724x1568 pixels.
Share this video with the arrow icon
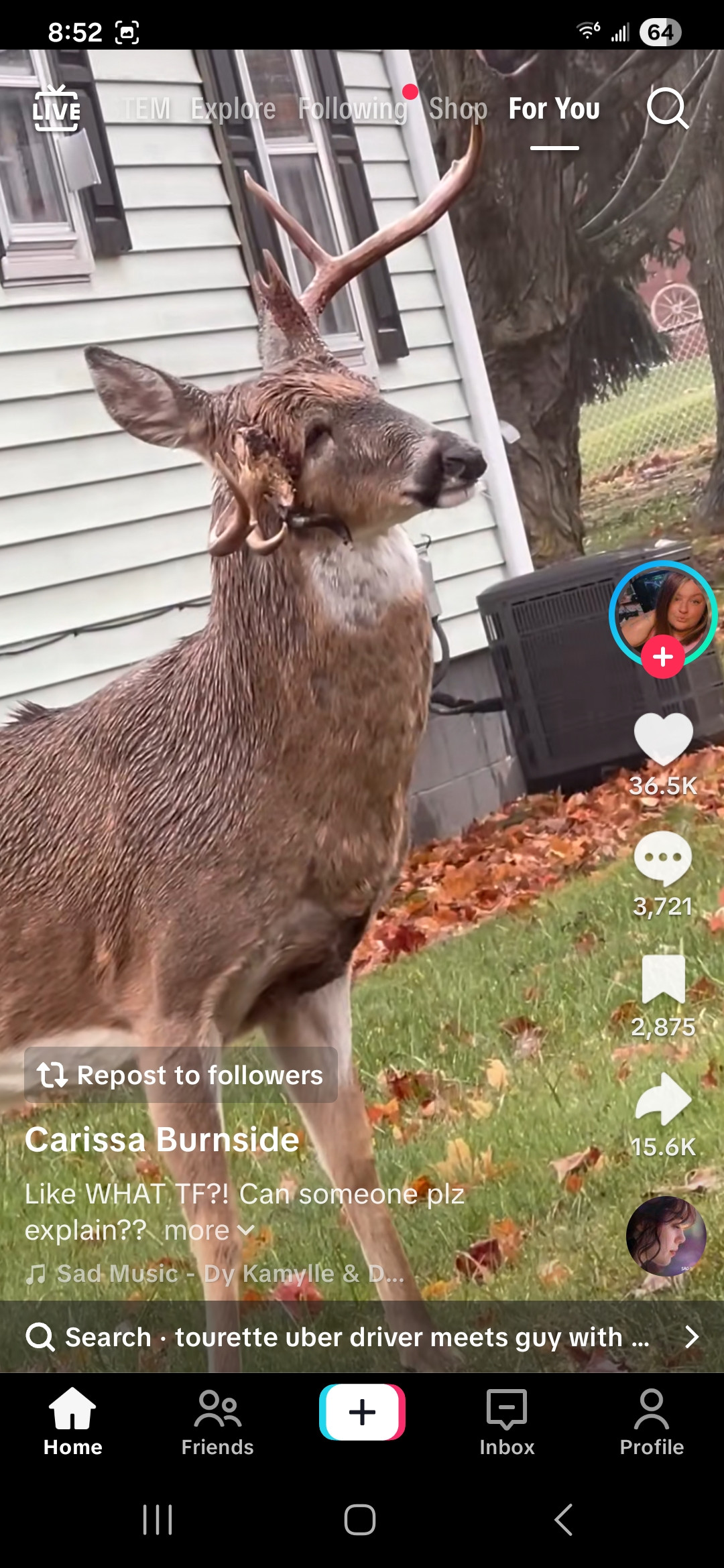[663, 1099]
